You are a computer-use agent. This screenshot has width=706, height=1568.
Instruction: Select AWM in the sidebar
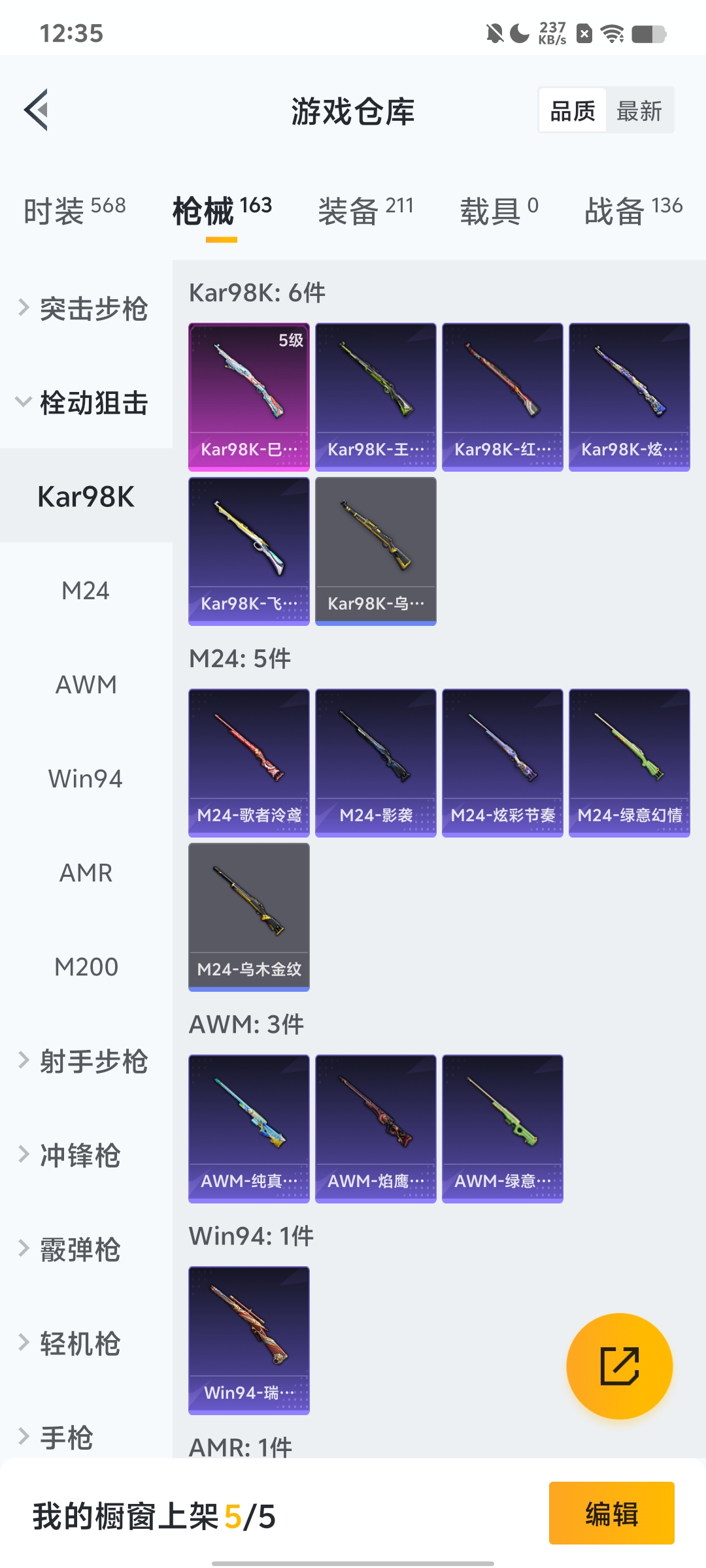click(86, 685)
